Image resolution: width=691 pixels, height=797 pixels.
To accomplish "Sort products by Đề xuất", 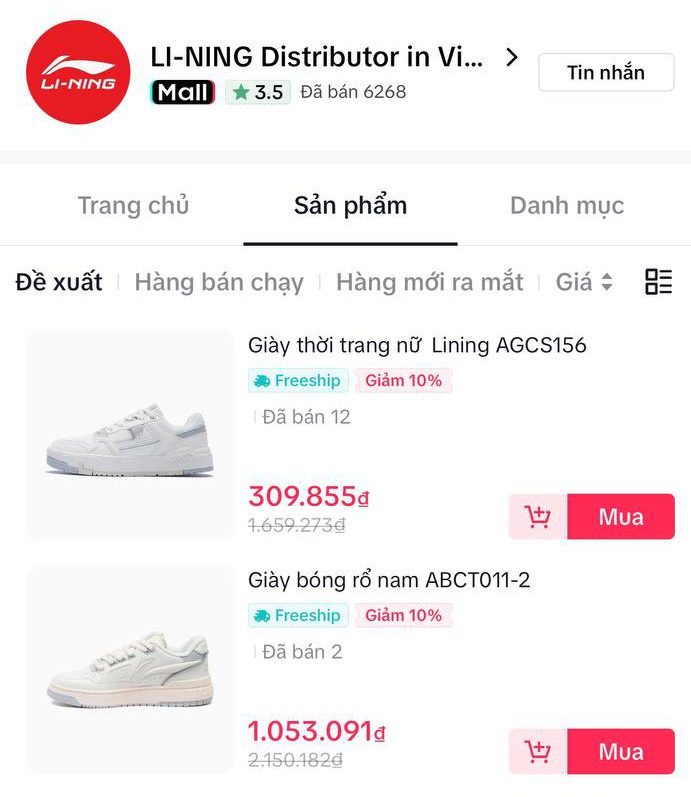I will tap(59, 282).
